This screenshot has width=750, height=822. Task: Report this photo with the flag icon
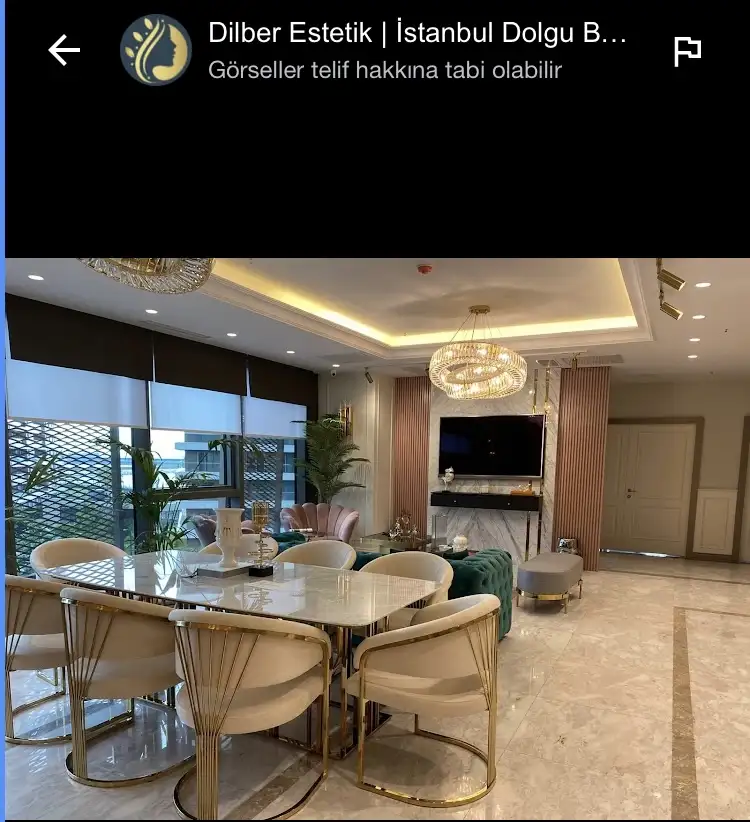pos(687,51)
